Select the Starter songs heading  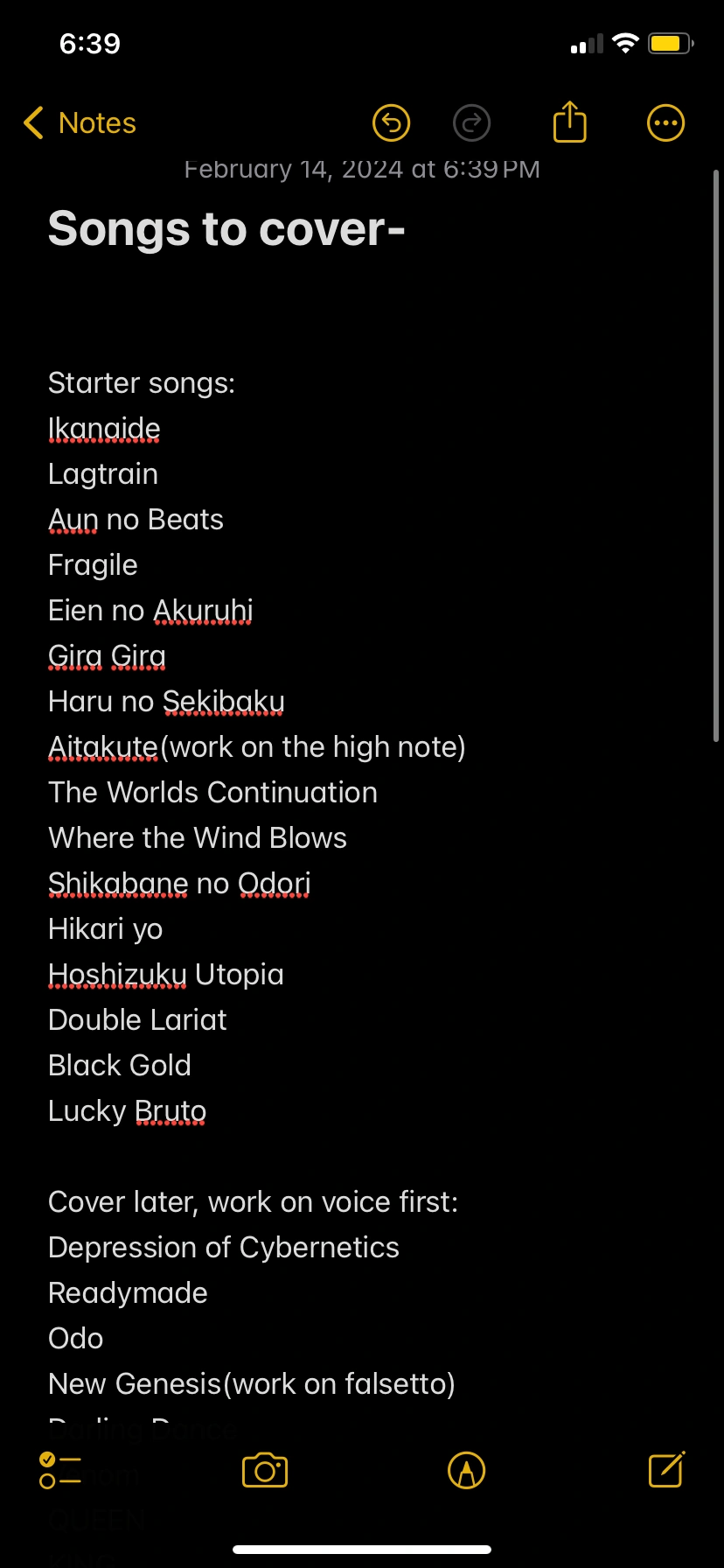pyautogui.click(x=141, y=382)
